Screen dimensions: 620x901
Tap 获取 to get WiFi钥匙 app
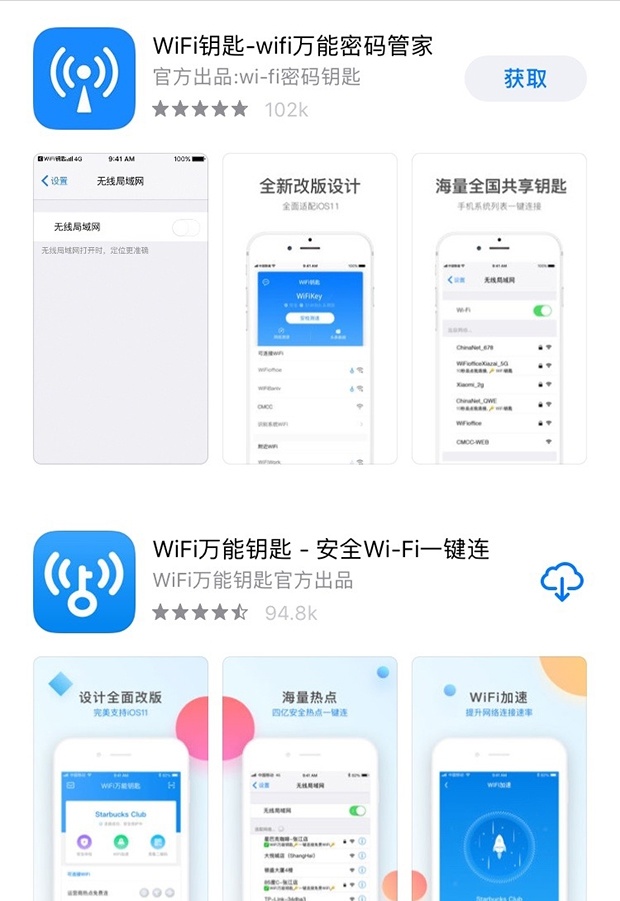tap(525, 79)
